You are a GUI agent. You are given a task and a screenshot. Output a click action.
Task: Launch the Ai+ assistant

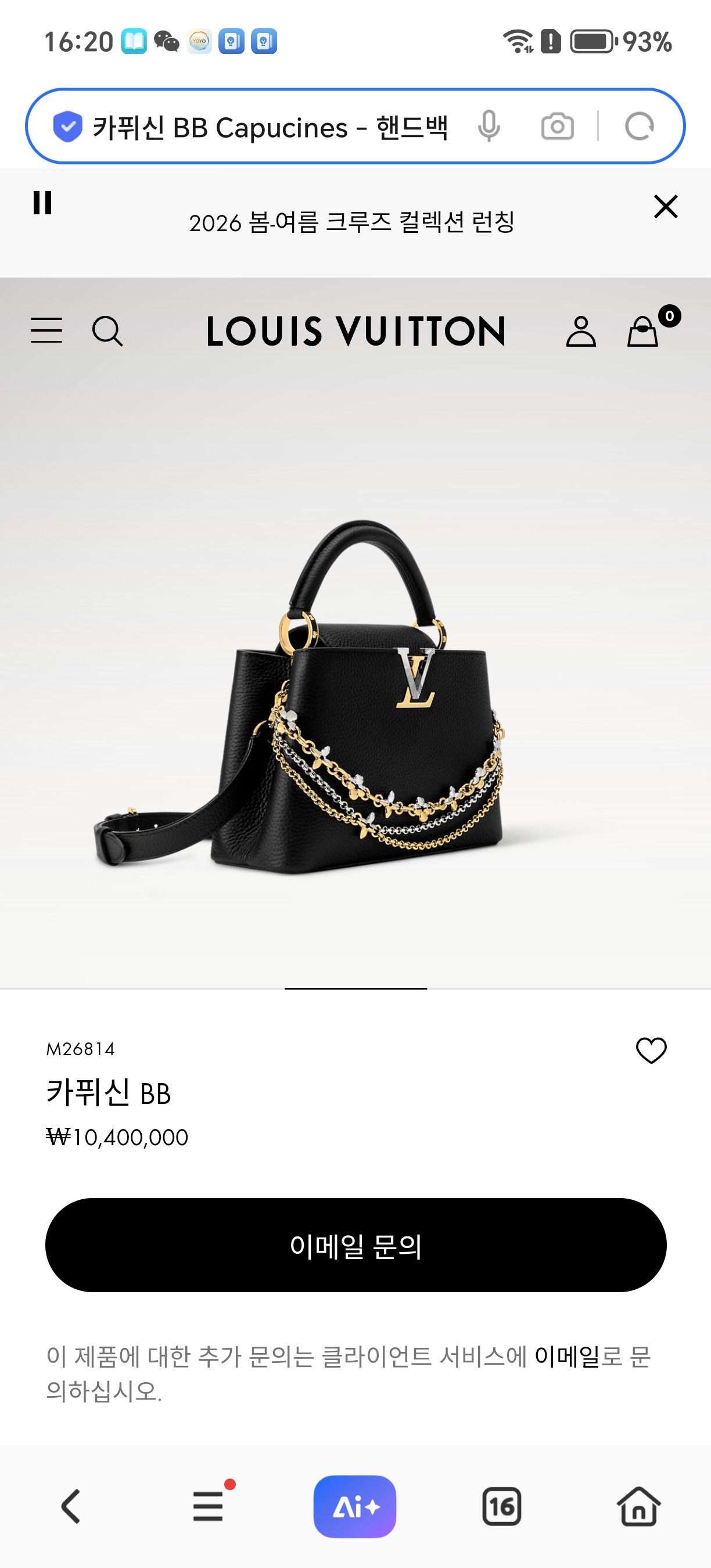355,1506
